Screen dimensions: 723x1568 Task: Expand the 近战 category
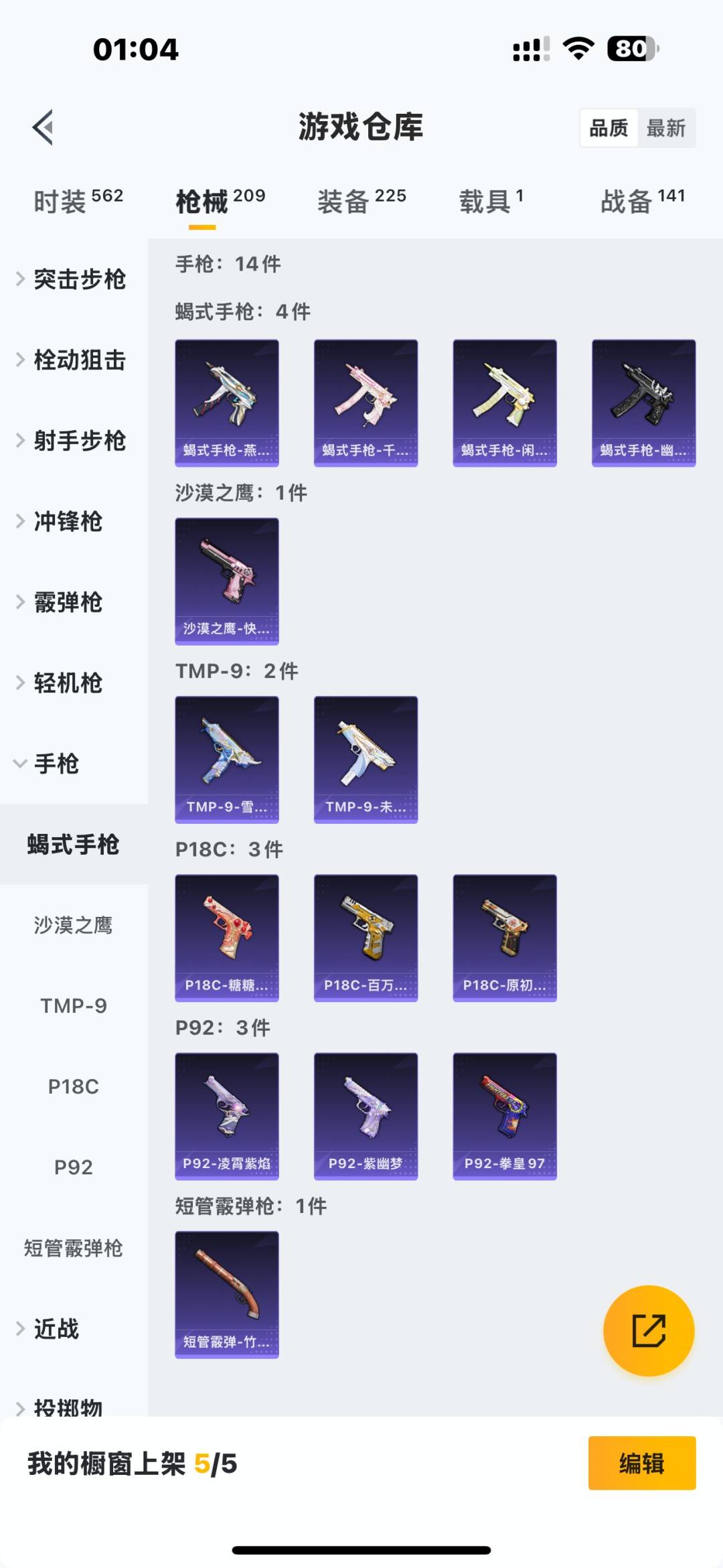tap(57, 1329)
